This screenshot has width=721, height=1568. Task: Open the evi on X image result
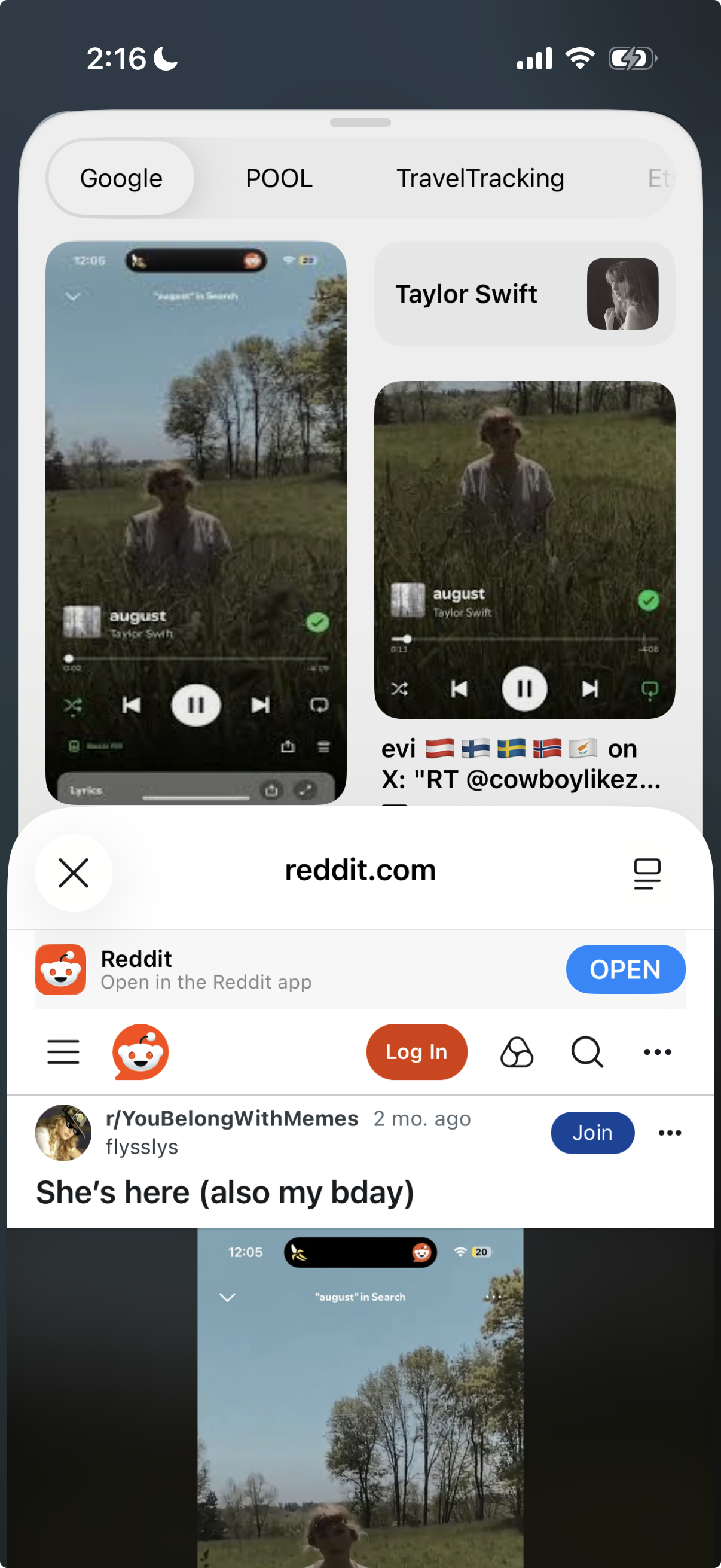coord(524,550)
